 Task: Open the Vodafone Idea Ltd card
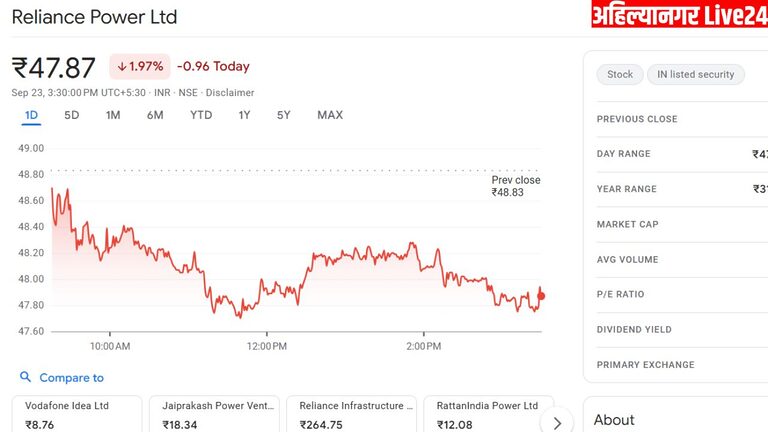[x=75, y=414]
